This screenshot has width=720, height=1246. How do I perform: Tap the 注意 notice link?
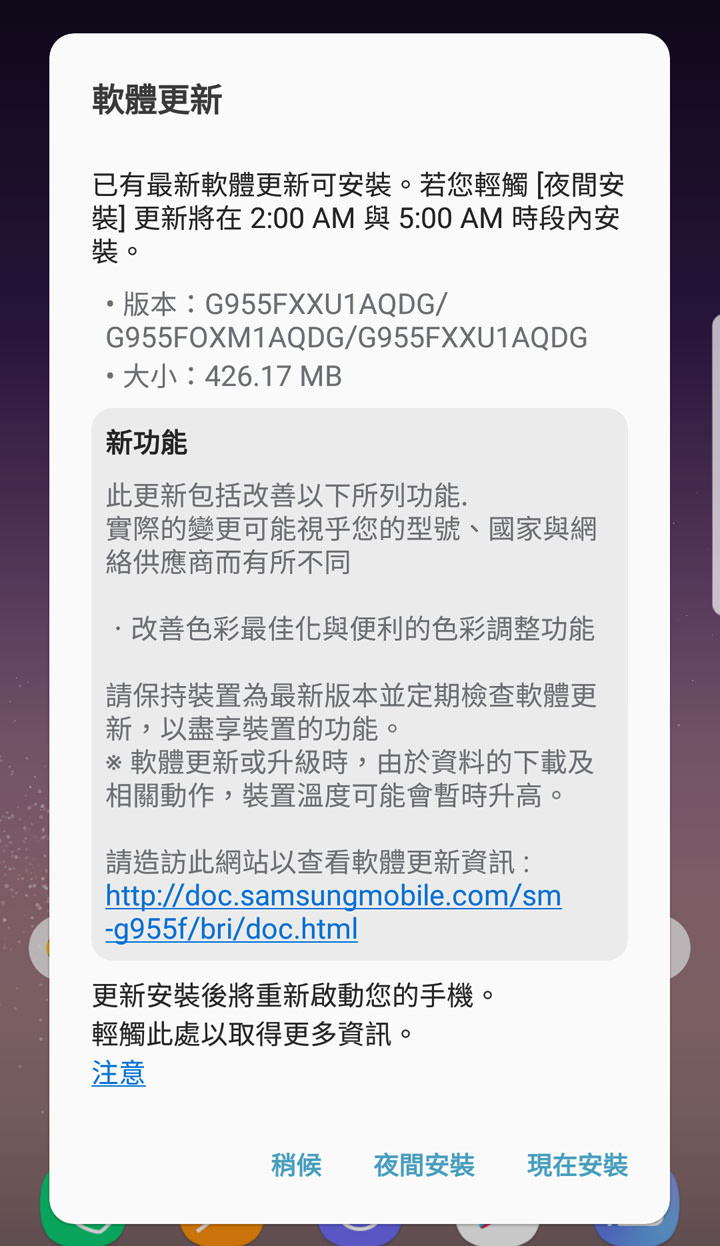click(x=118, y=1074)
